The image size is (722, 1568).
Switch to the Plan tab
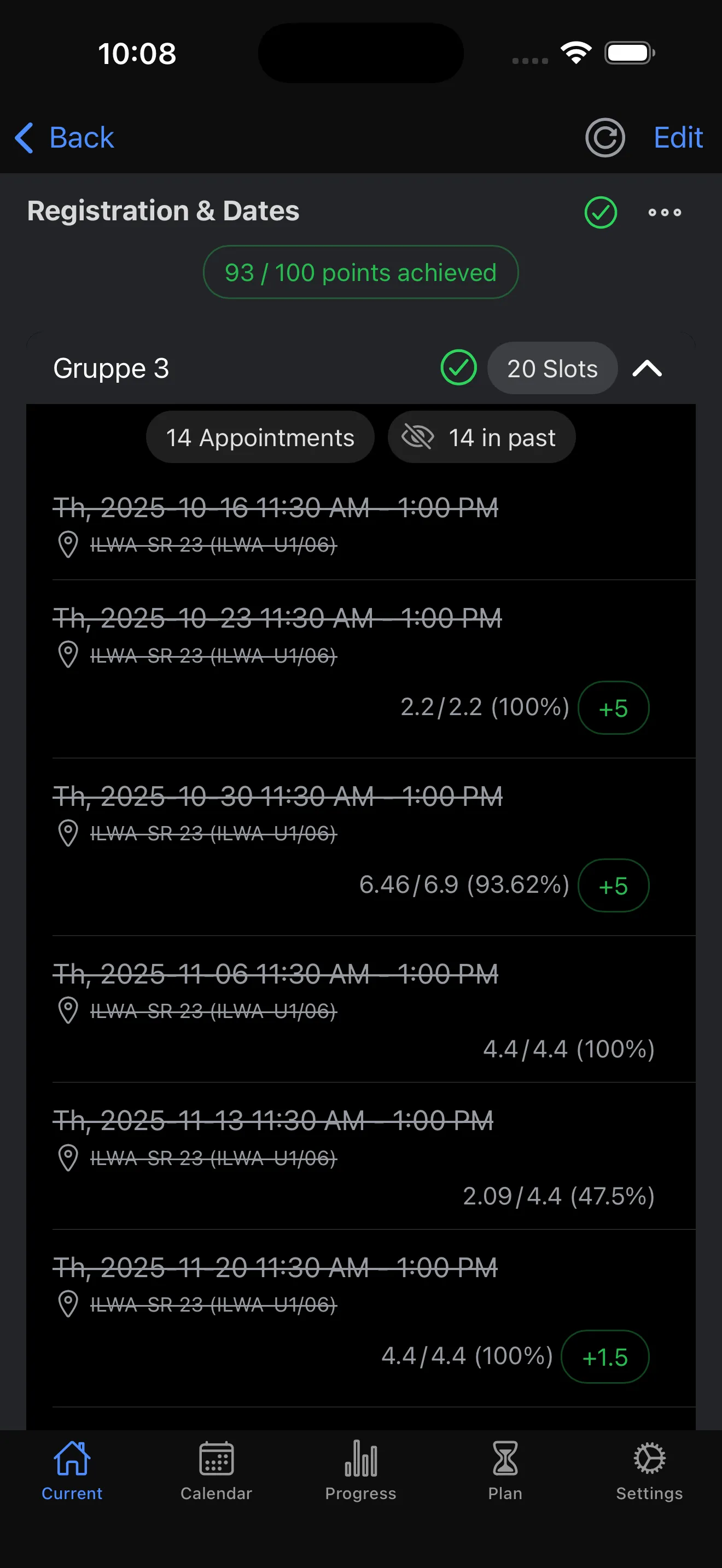coord(505,1471)
